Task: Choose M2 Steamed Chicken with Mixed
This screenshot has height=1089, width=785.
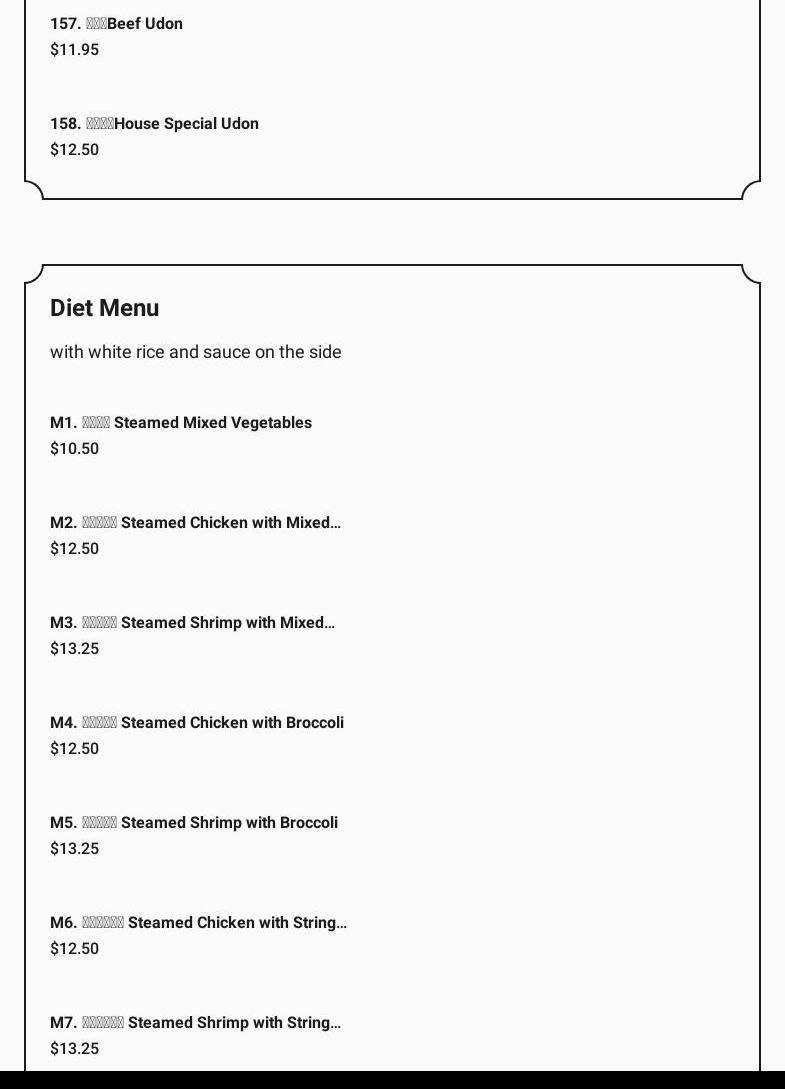Action: click(196, 523)
